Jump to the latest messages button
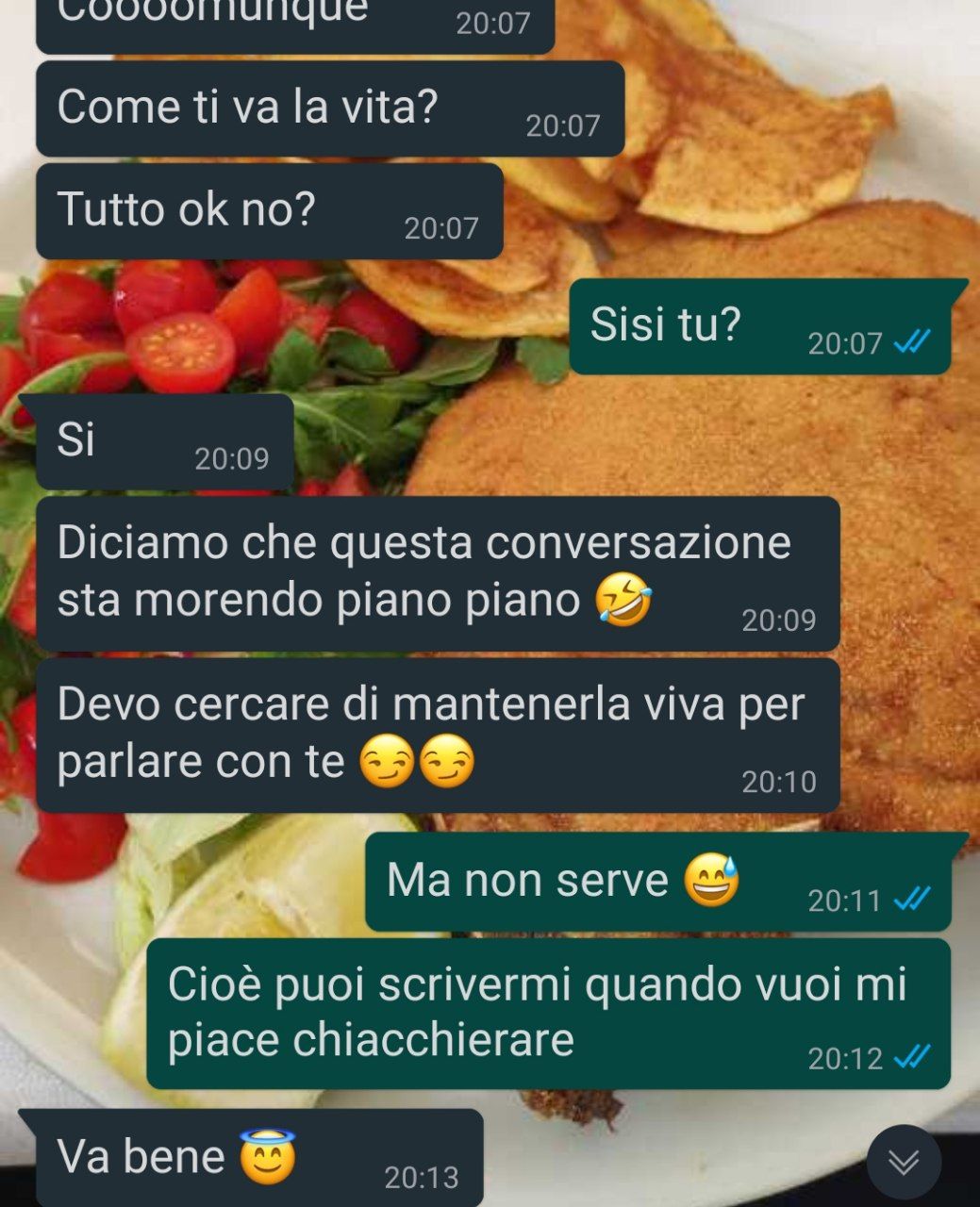Image resolution: width=980 pixels, height=1207 pixels. tap(904, 1161)
